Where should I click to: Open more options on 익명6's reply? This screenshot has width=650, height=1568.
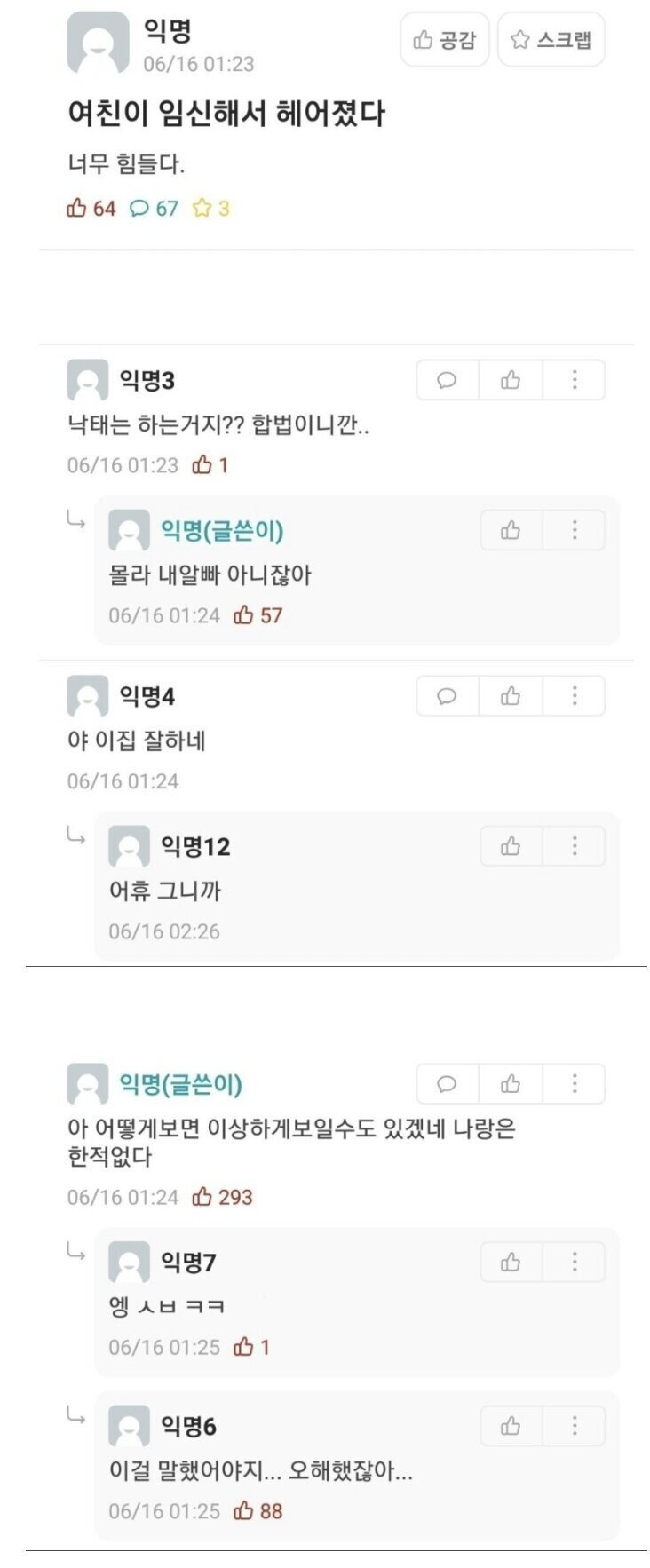click(x=575, y=1426)
